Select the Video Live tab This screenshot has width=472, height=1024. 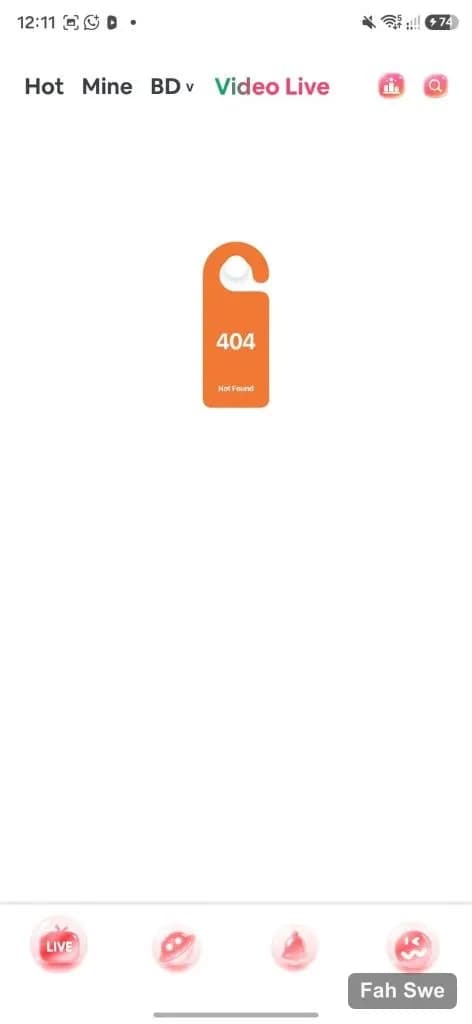click(x=272, y=86)
